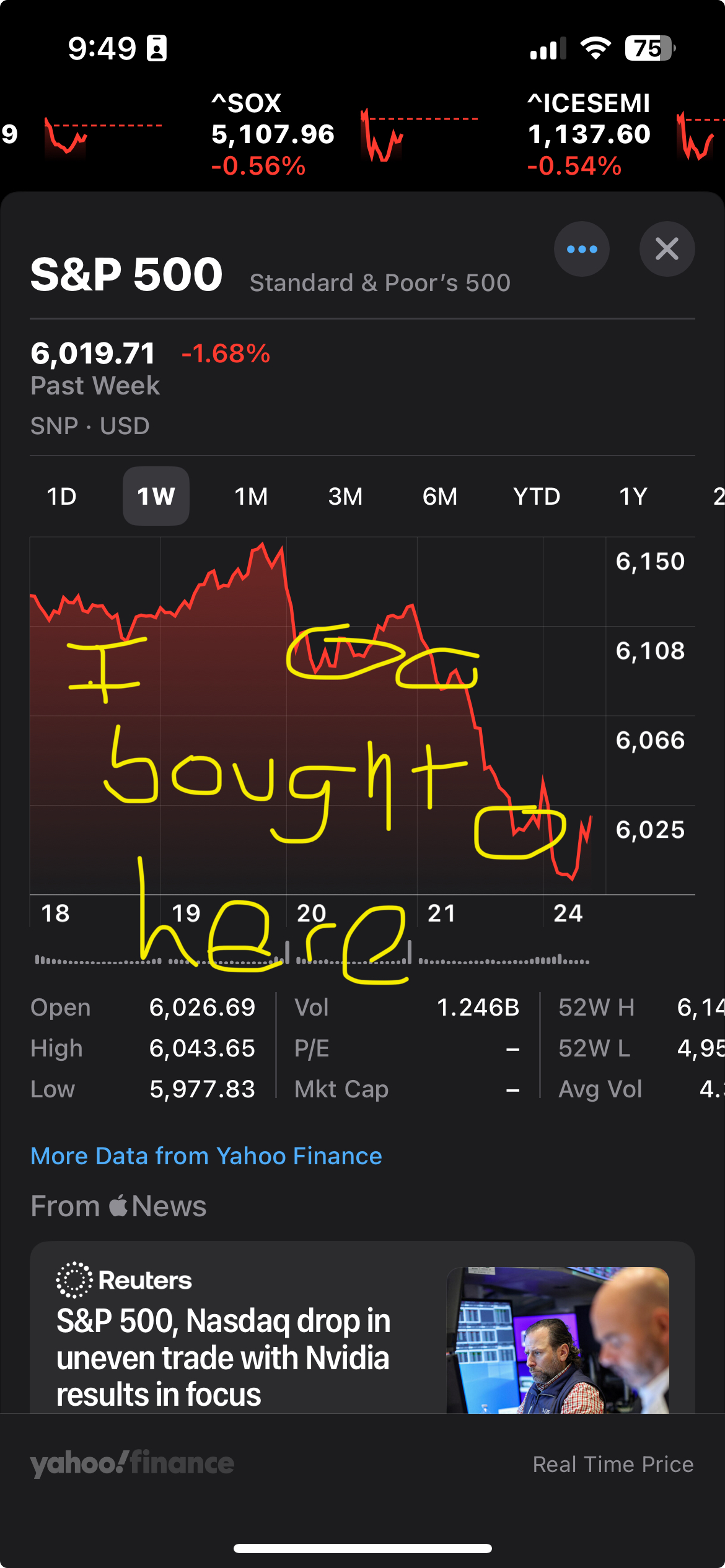725x1568 pixels.
Task: Open the three-dot more options menu
Action: [581, 249]
